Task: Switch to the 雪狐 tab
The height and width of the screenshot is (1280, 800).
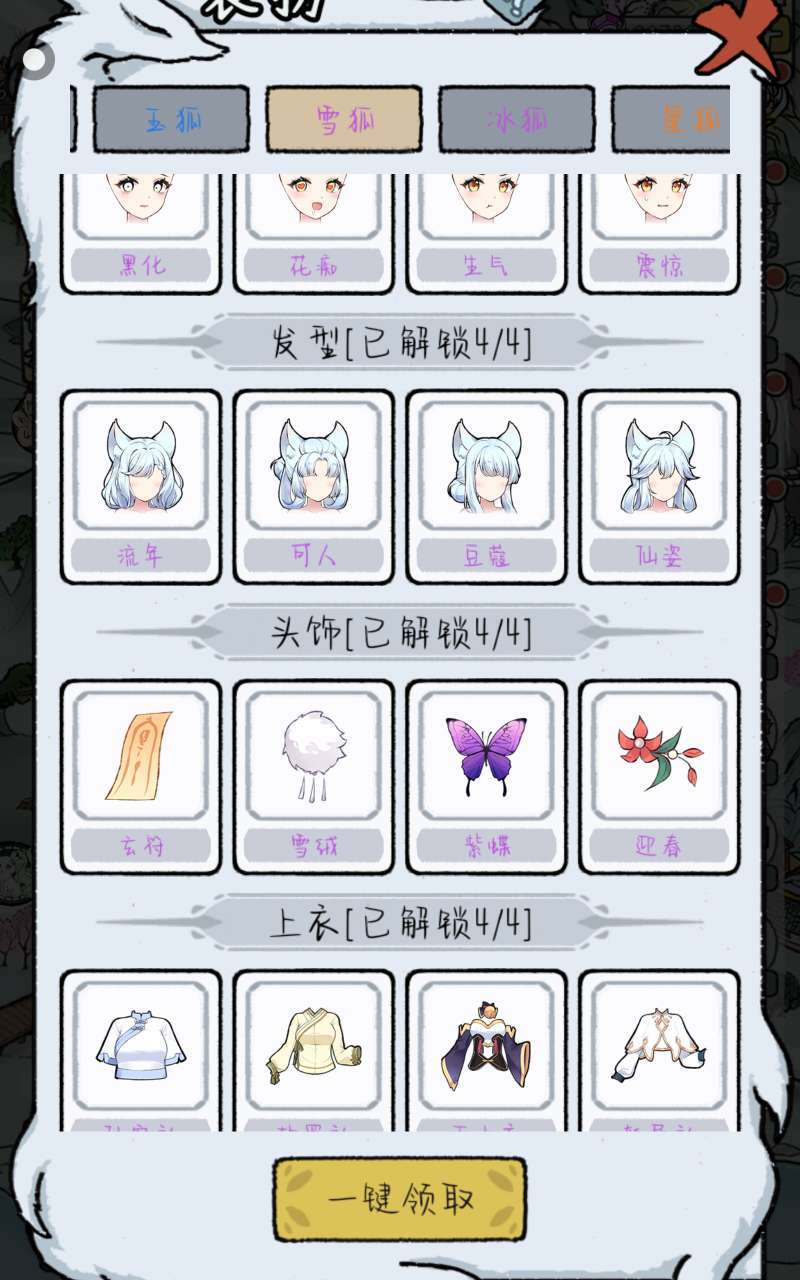Action: (x=344, y=119)
